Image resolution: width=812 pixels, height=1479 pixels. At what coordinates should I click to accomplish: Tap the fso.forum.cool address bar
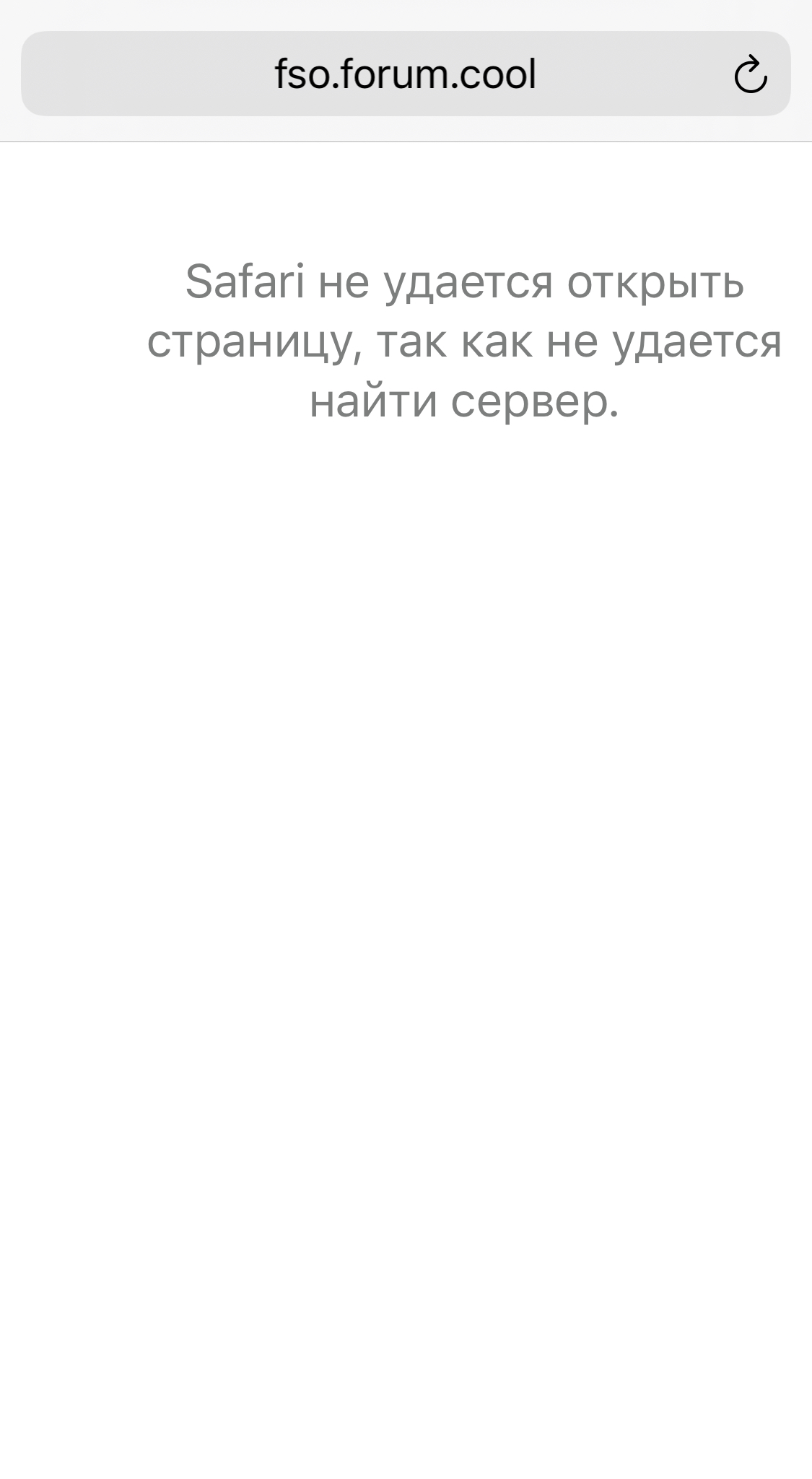406,74
